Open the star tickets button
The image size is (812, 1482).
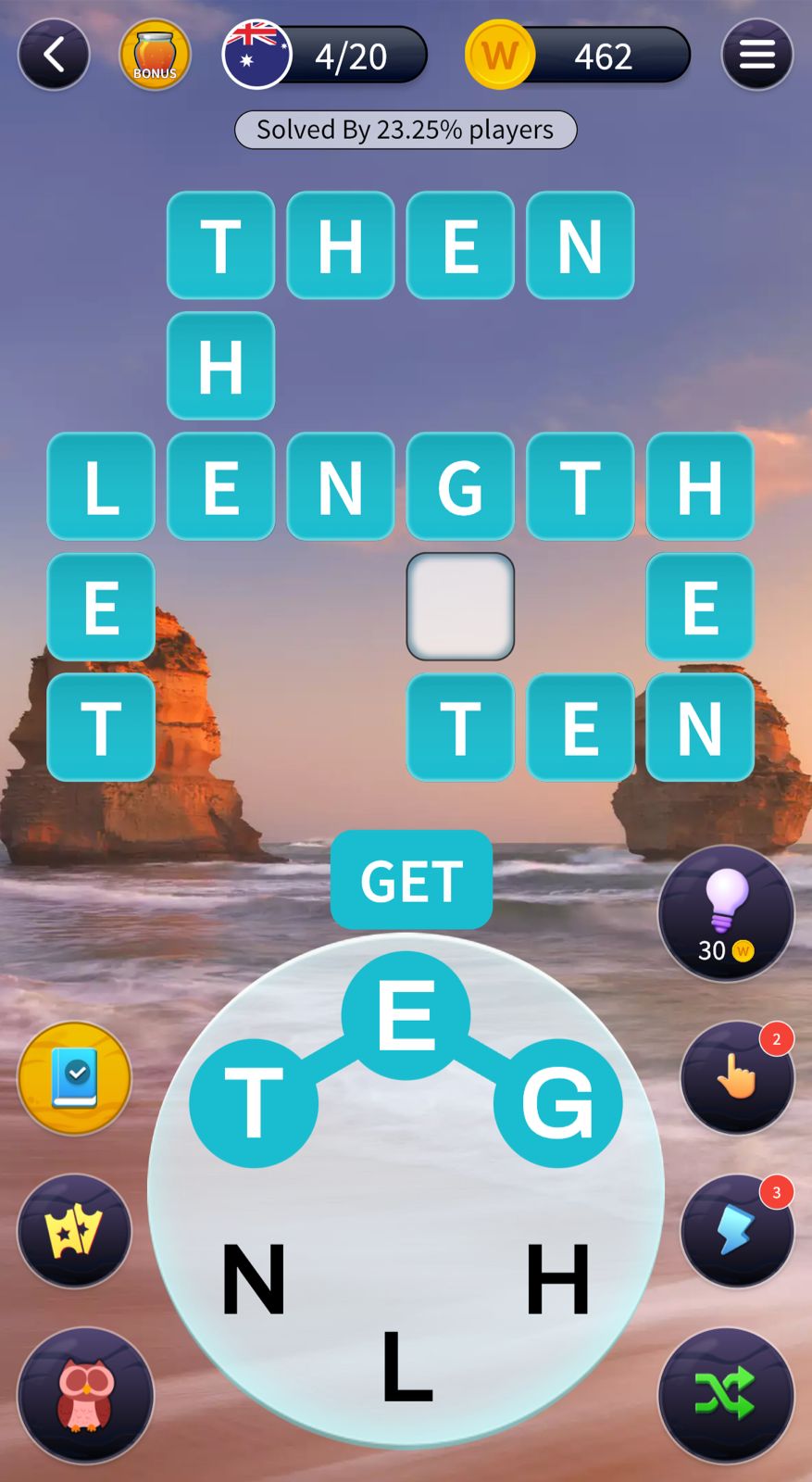pos(75,1231)
